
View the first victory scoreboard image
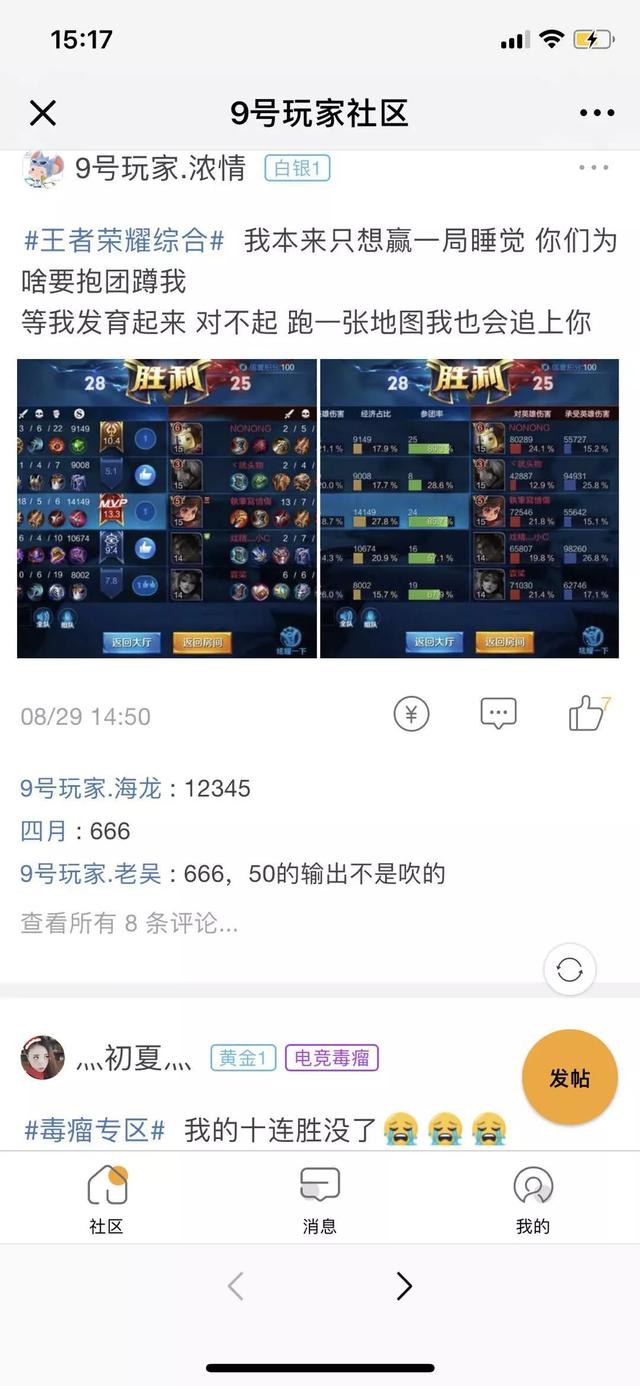[x=167, y=508]
